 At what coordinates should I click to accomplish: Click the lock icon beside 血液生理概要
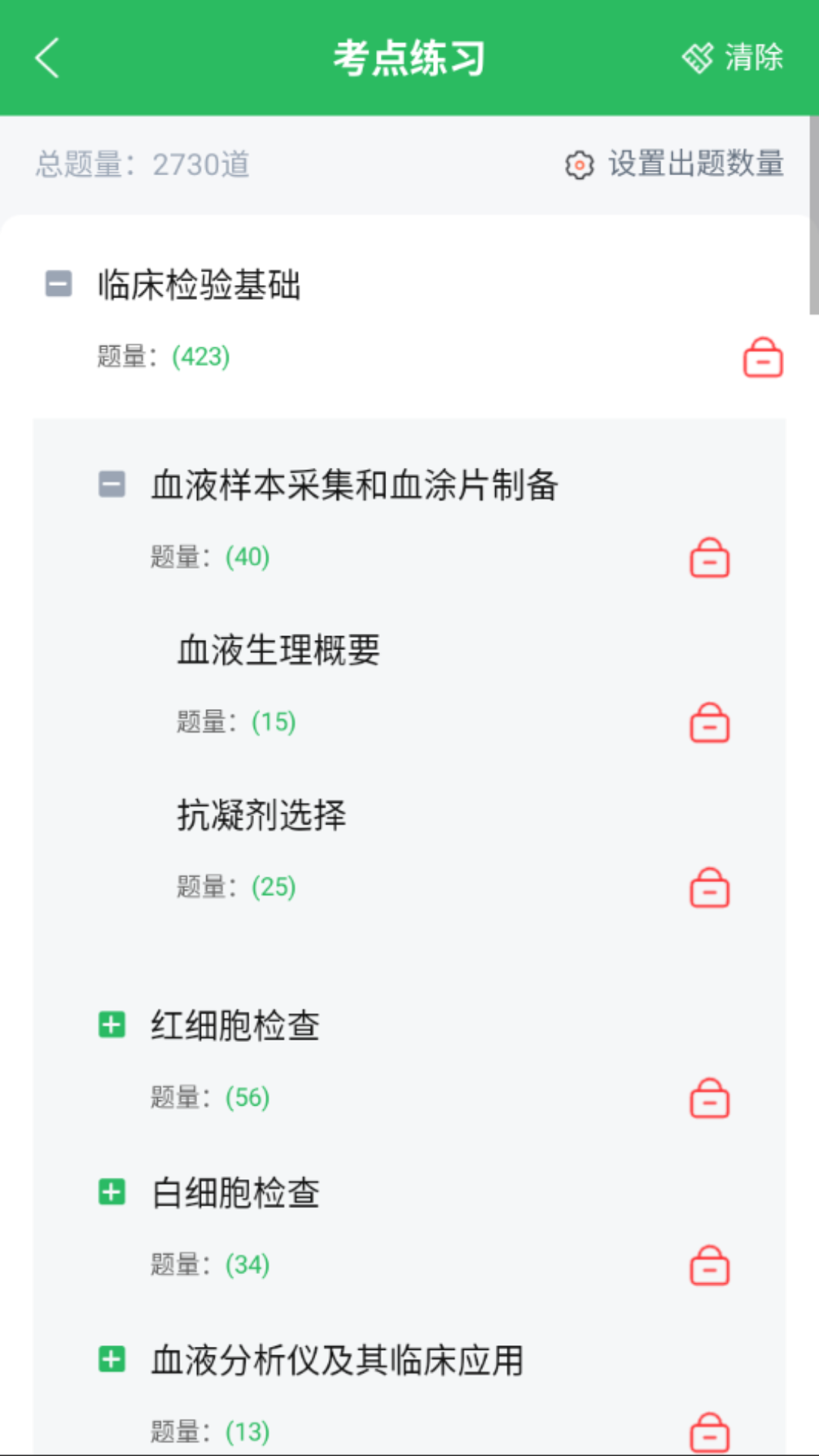coord(709,723)
